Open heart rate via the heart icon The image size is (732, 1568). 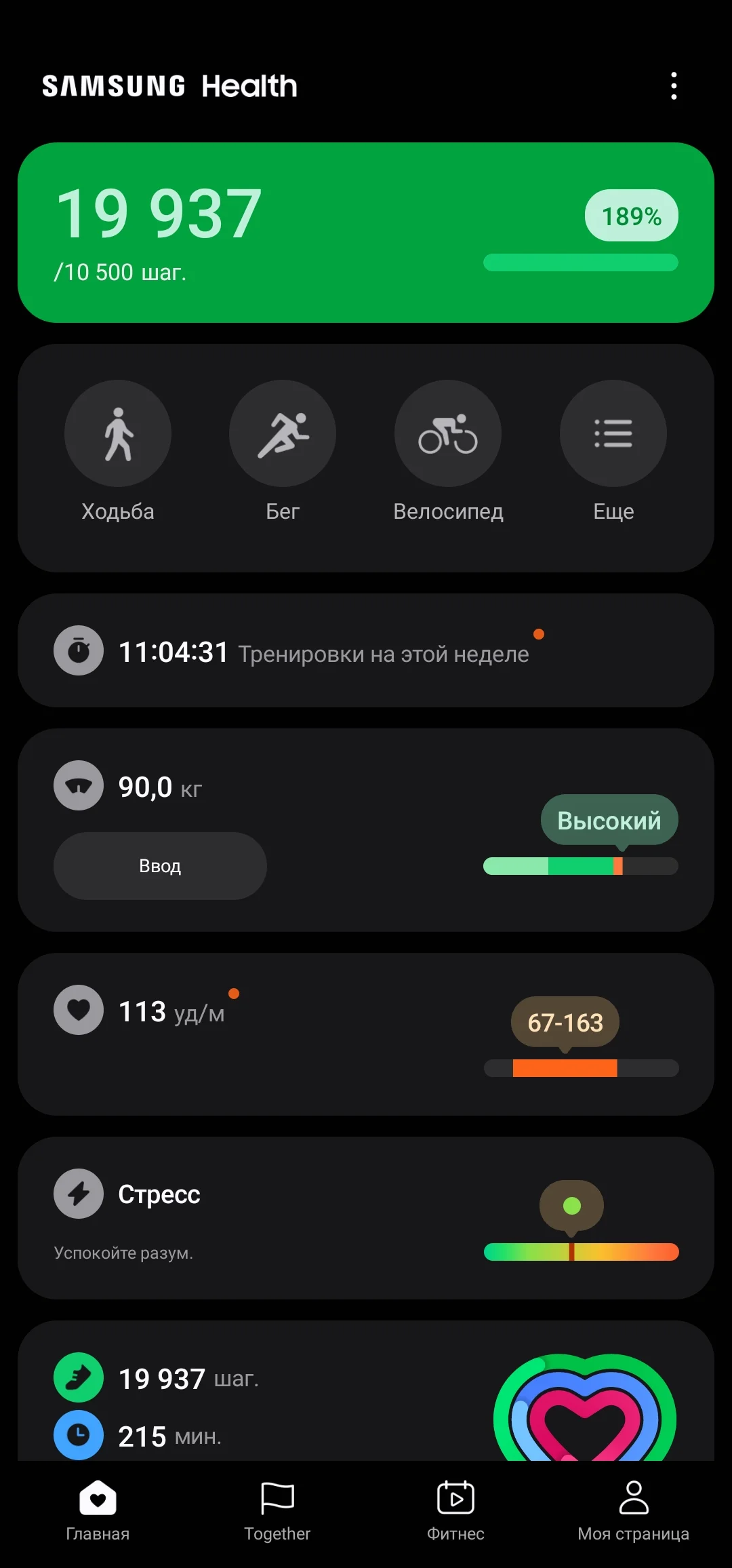pos(78,1009)
